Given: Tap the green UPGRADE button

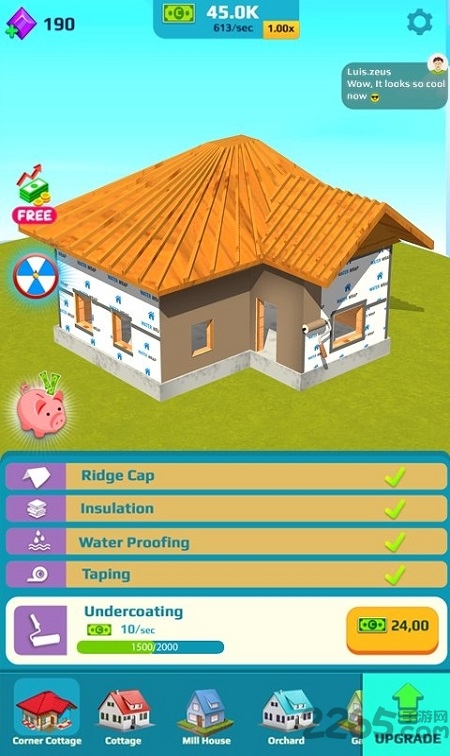Looking at the screenshot, I should tap(408, 714).
